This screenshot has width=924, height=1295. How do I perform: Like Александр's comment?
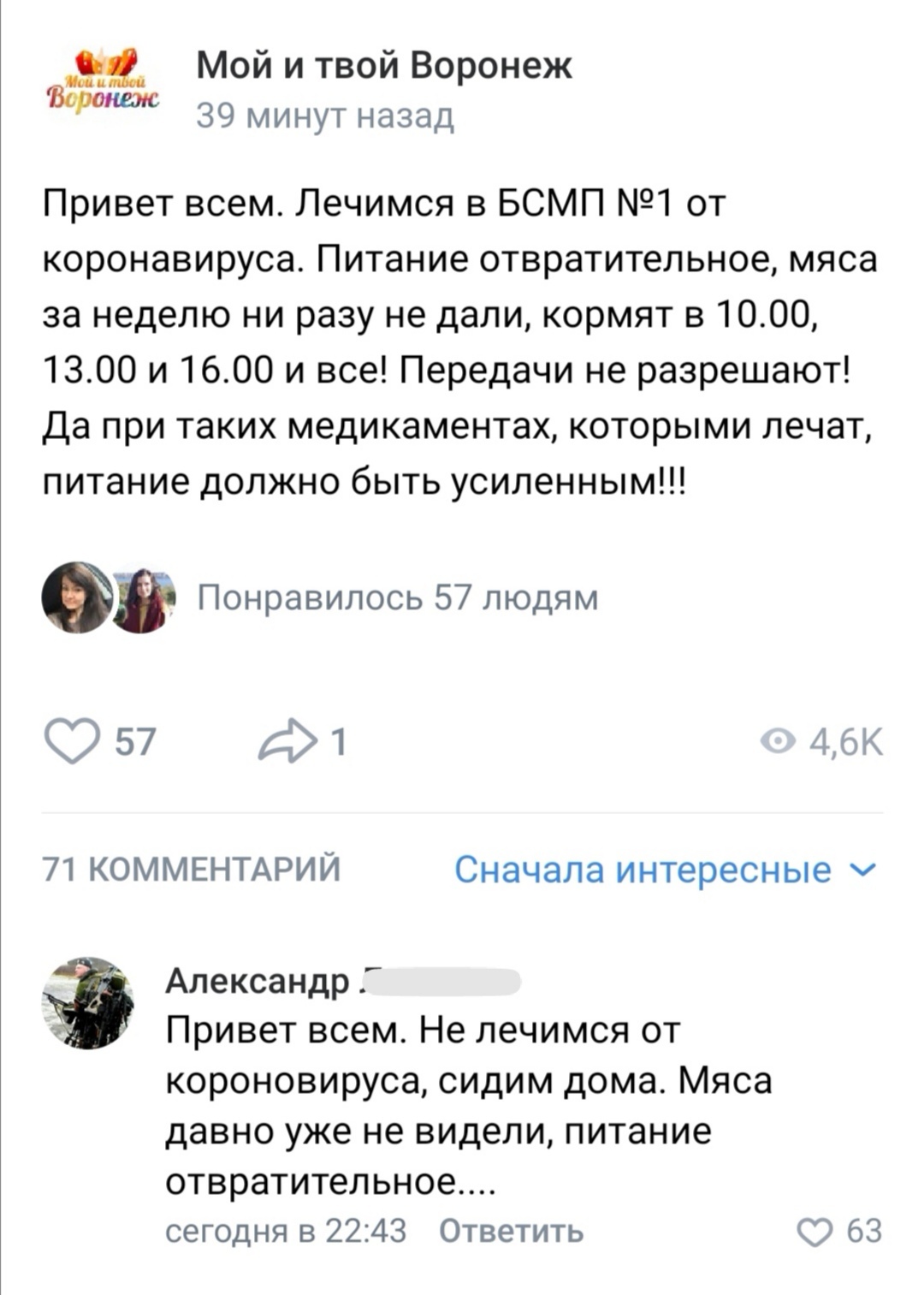click(814, 1231)
